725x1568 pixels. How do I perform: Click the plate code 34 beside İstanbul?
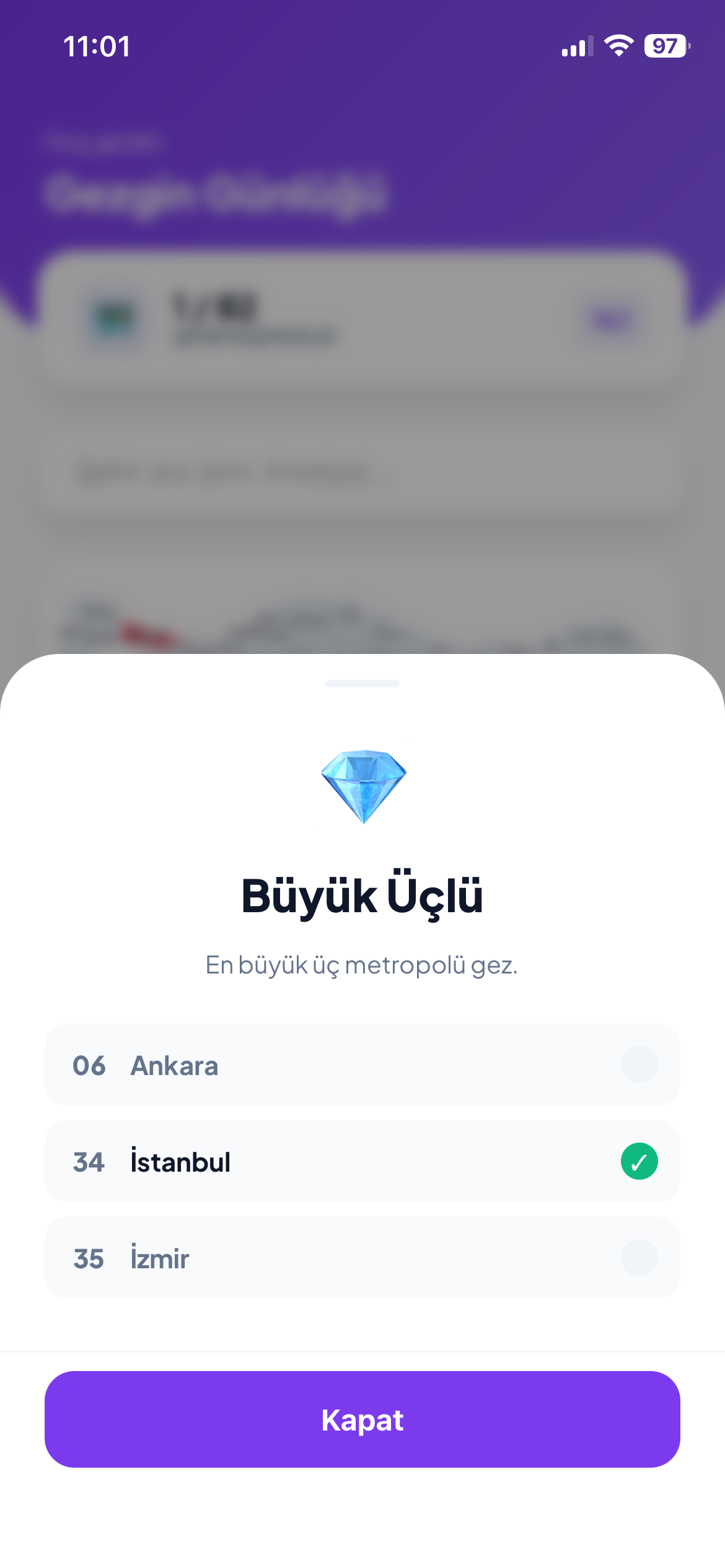[x=90, y=1161]
